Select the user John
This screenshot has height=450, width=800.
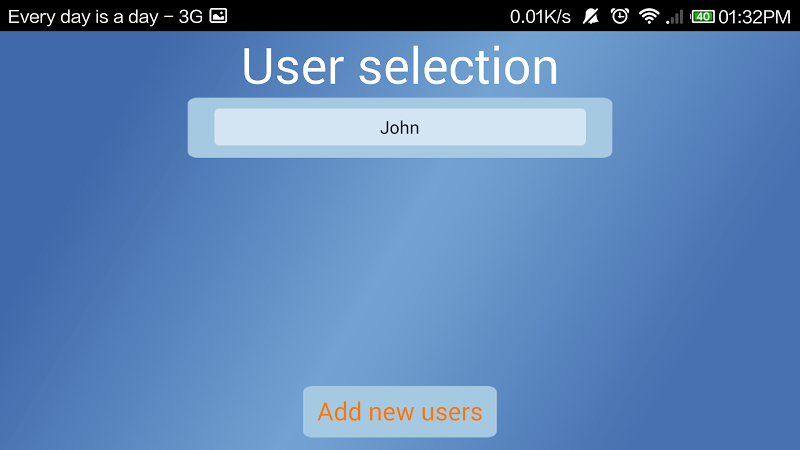click(400, 128)
